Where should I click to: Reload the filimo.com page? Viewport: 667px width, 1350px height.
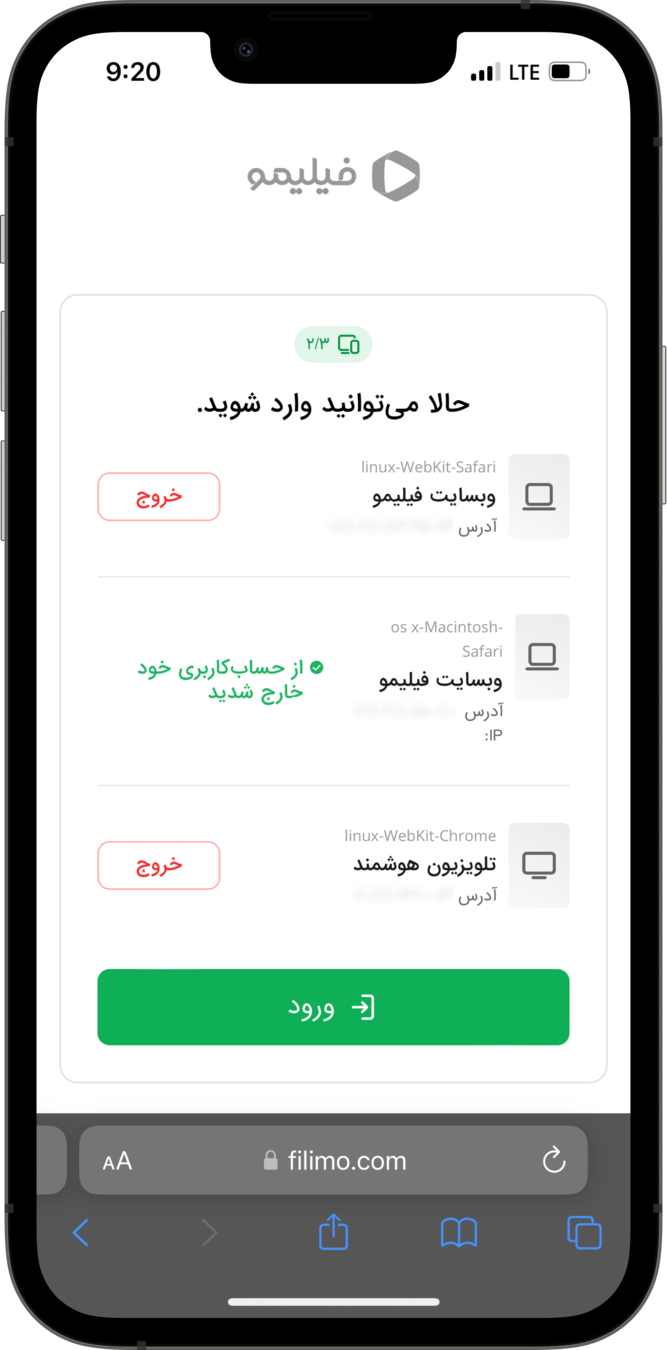pos(553,1161)
